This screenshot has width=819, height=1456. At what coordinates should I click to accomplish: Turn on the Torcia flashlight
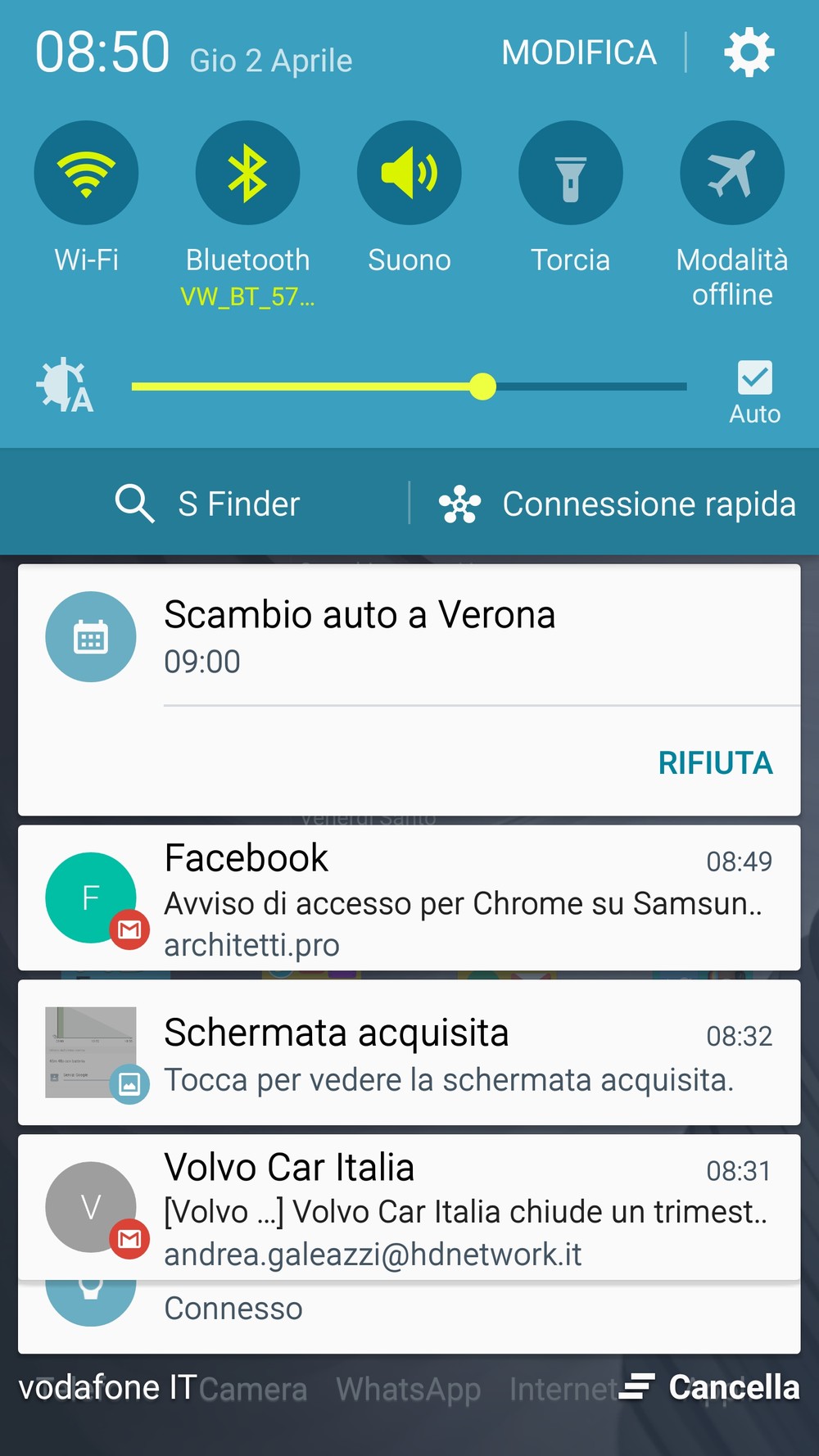coord(571,173)
